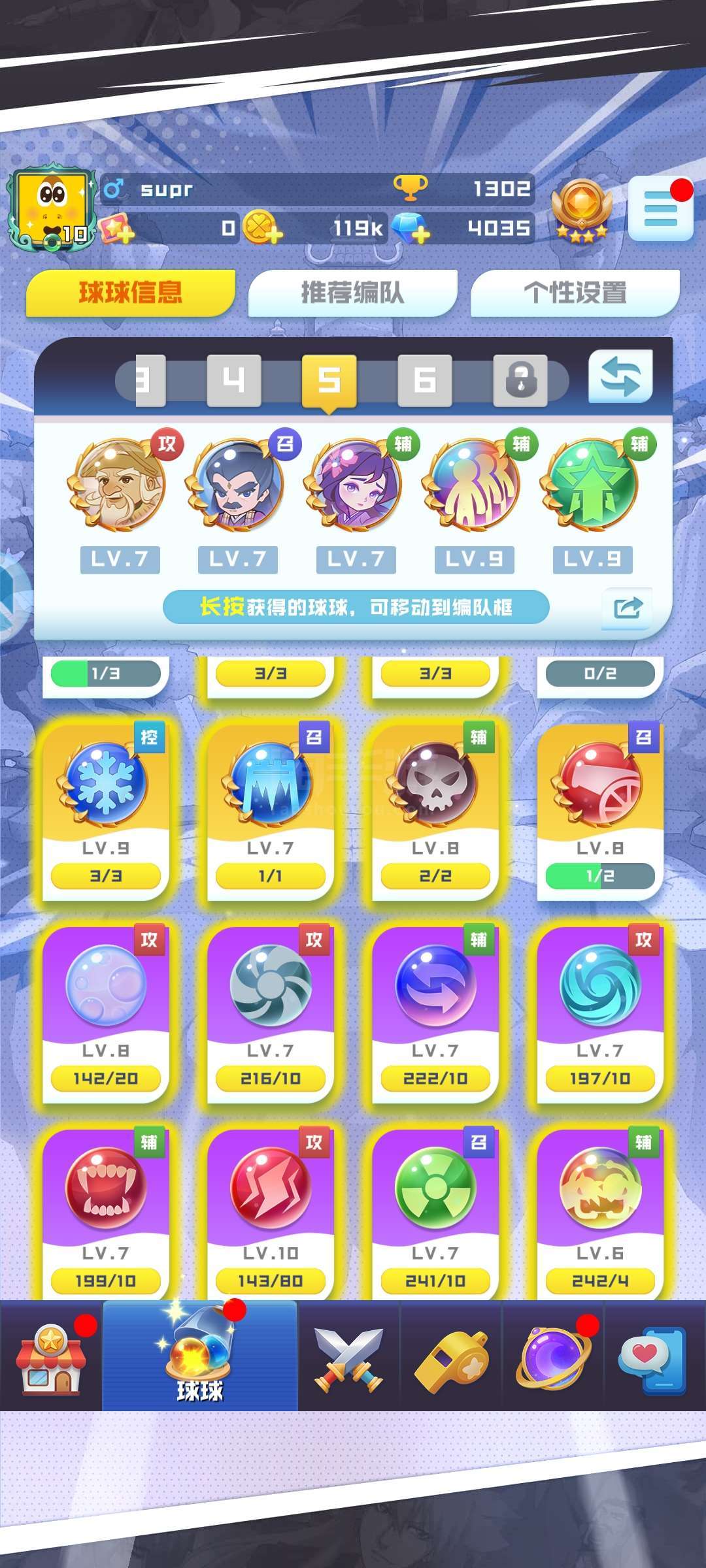Tap the swap arrows button
The height and width of the screenshot is (1568, 706).
(x=620, y=376)
